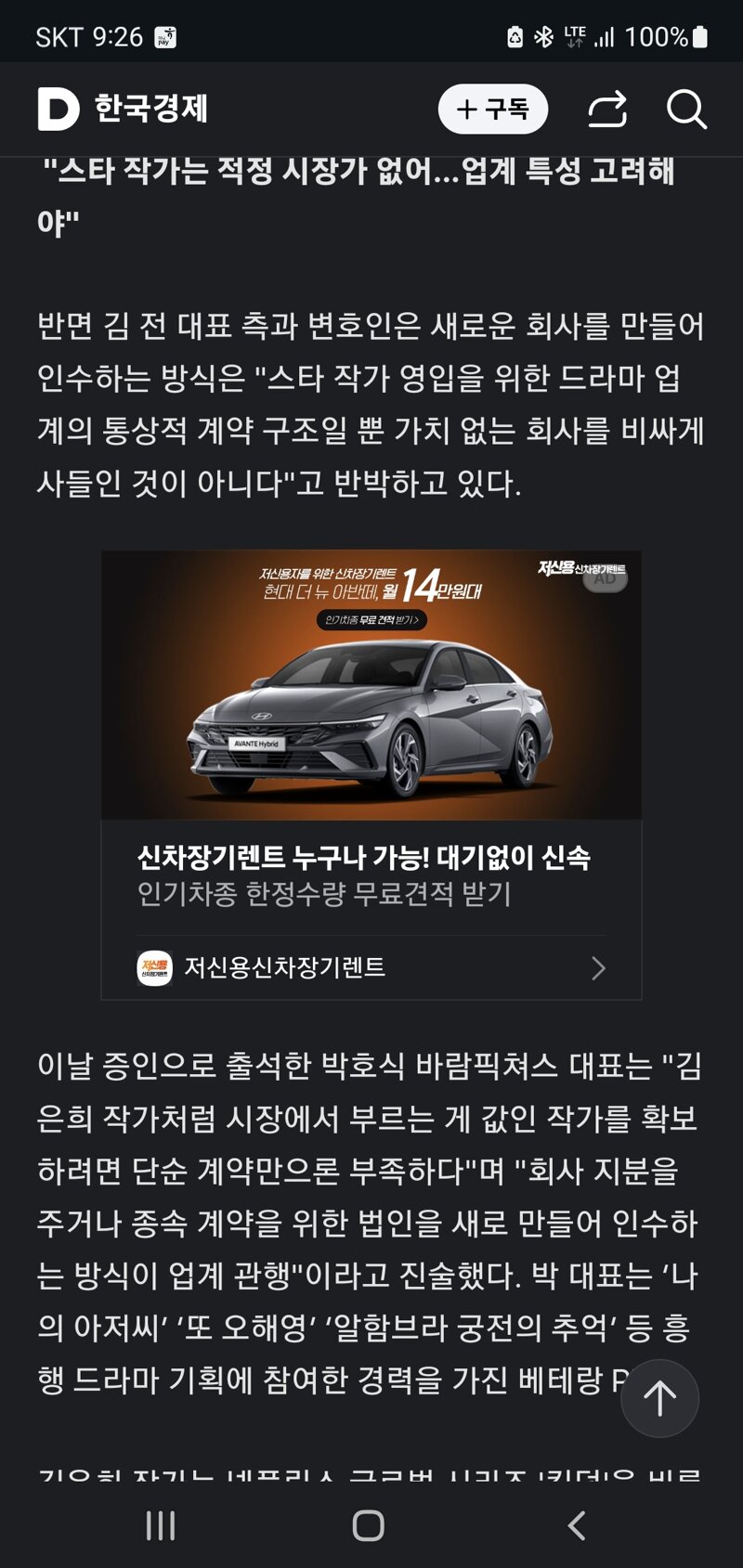Open the Avante car ad banner

[371, 685]
